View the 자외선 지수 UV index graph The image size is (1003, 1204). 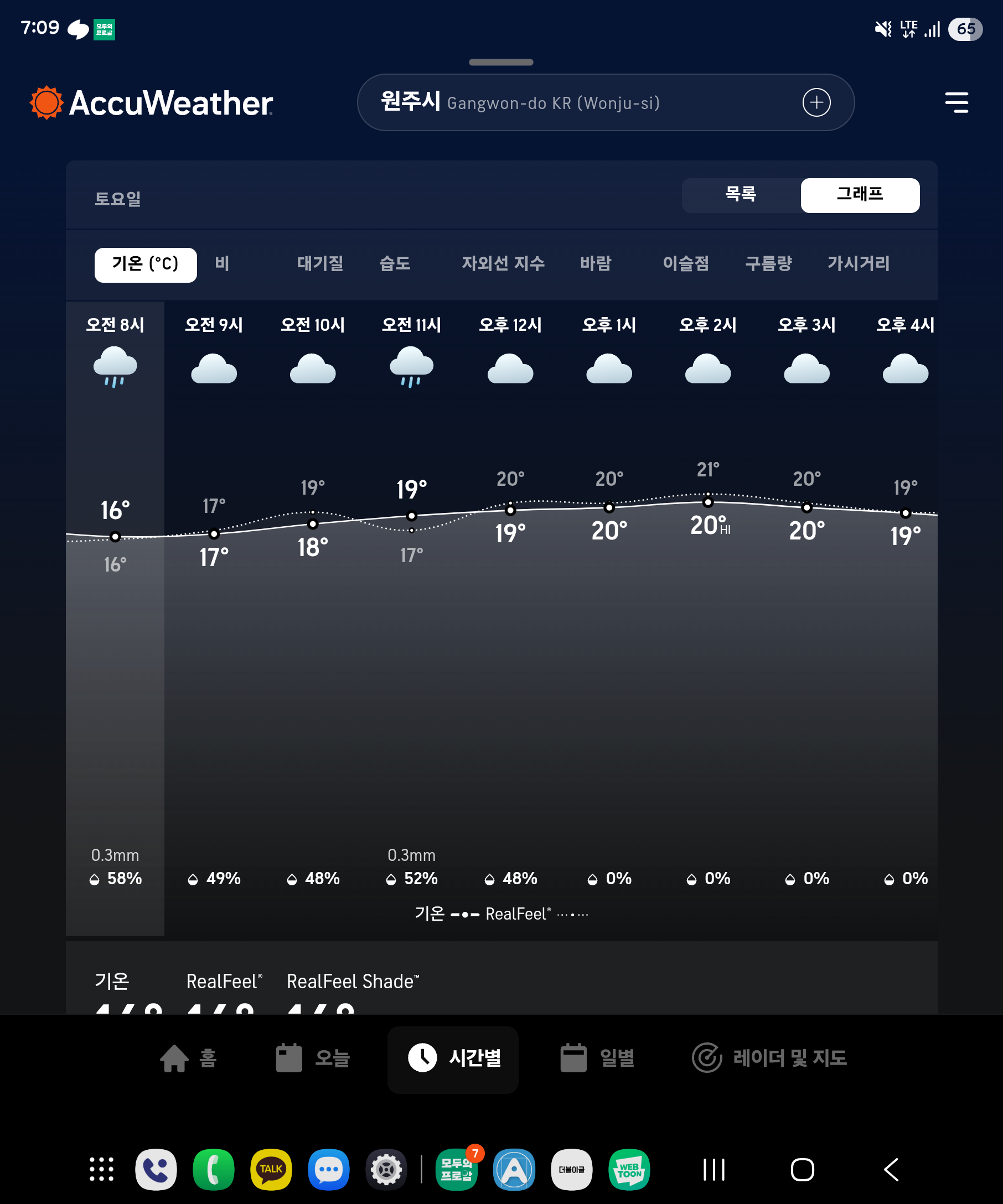coord(503,264)
